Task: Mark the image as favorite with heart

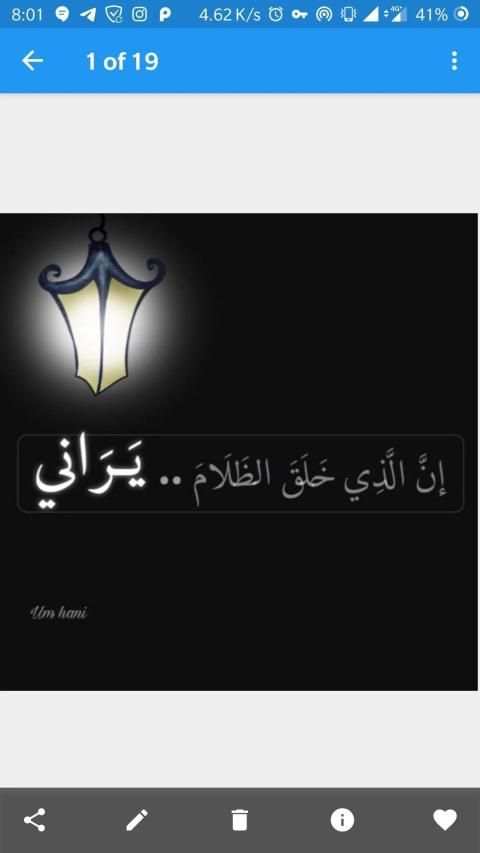Action: (445, 820)
